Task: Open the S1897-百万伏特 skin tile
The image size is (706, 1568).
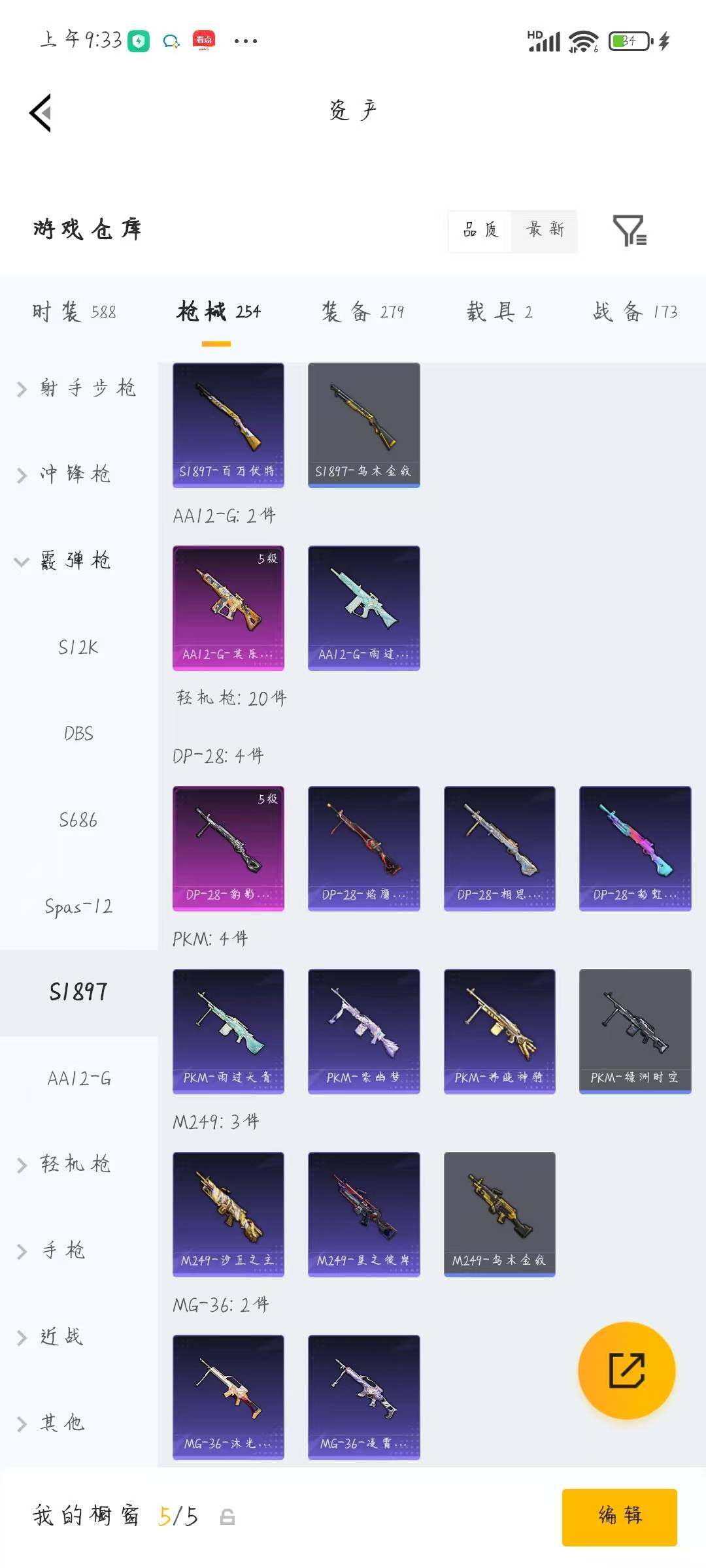Action: click(x=228, y=425)
